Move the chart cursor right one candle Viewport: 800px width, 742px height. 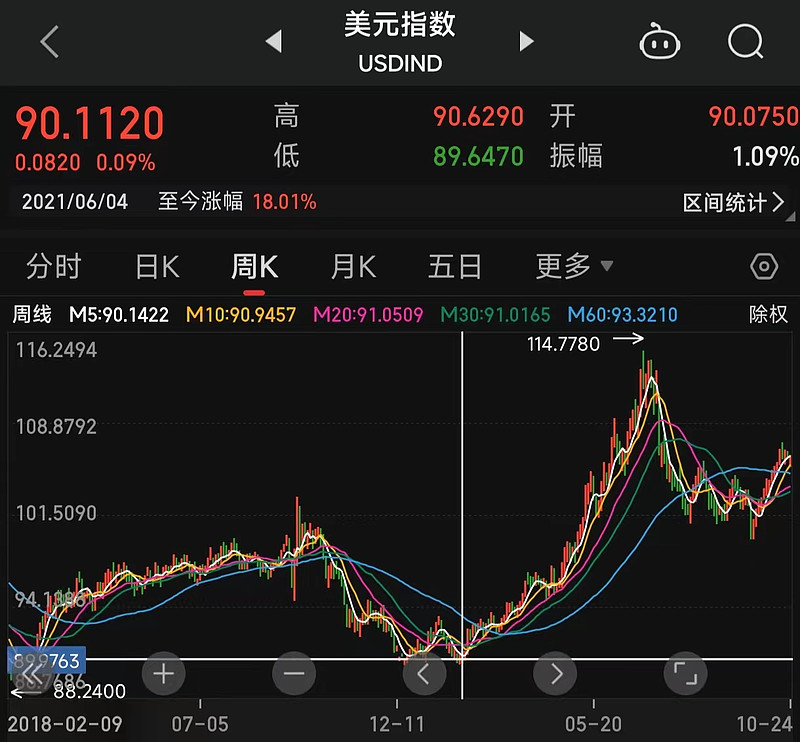point(556,674)
